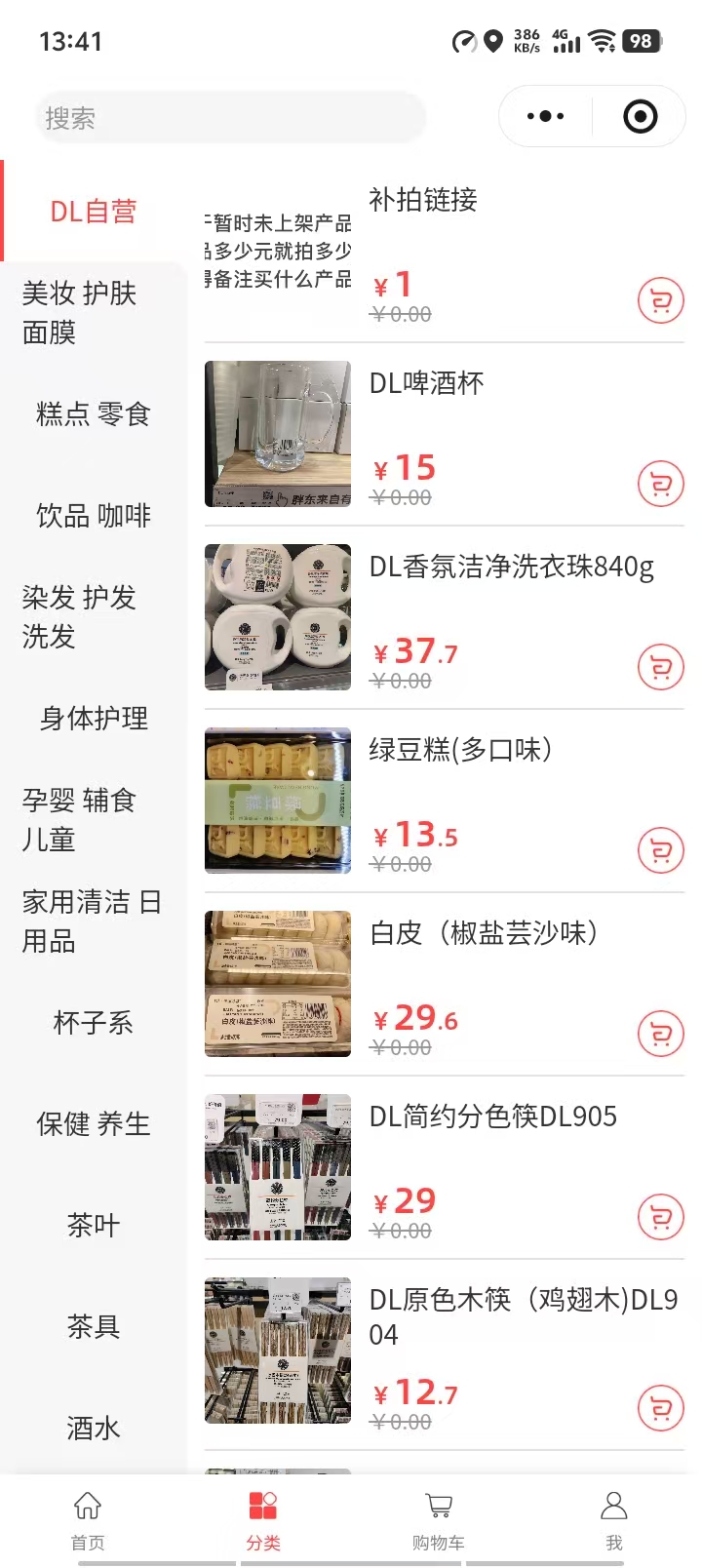Add 绿豆糕(多口味) to the cart
The height and width of the screenshot is (1568, 702).
(x=660, y=850)
